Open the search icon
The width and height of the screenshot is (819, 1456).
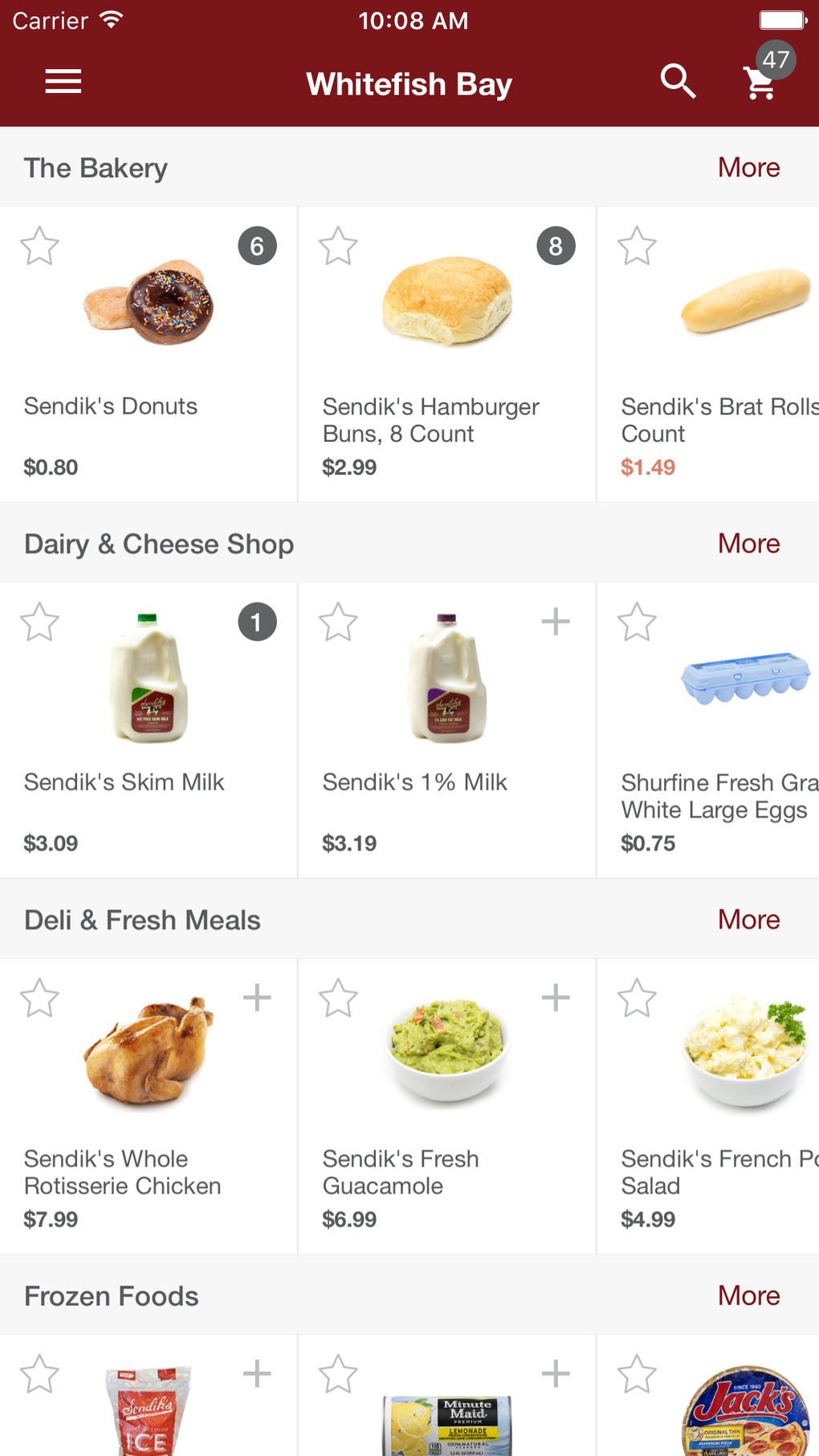(678, 81)
